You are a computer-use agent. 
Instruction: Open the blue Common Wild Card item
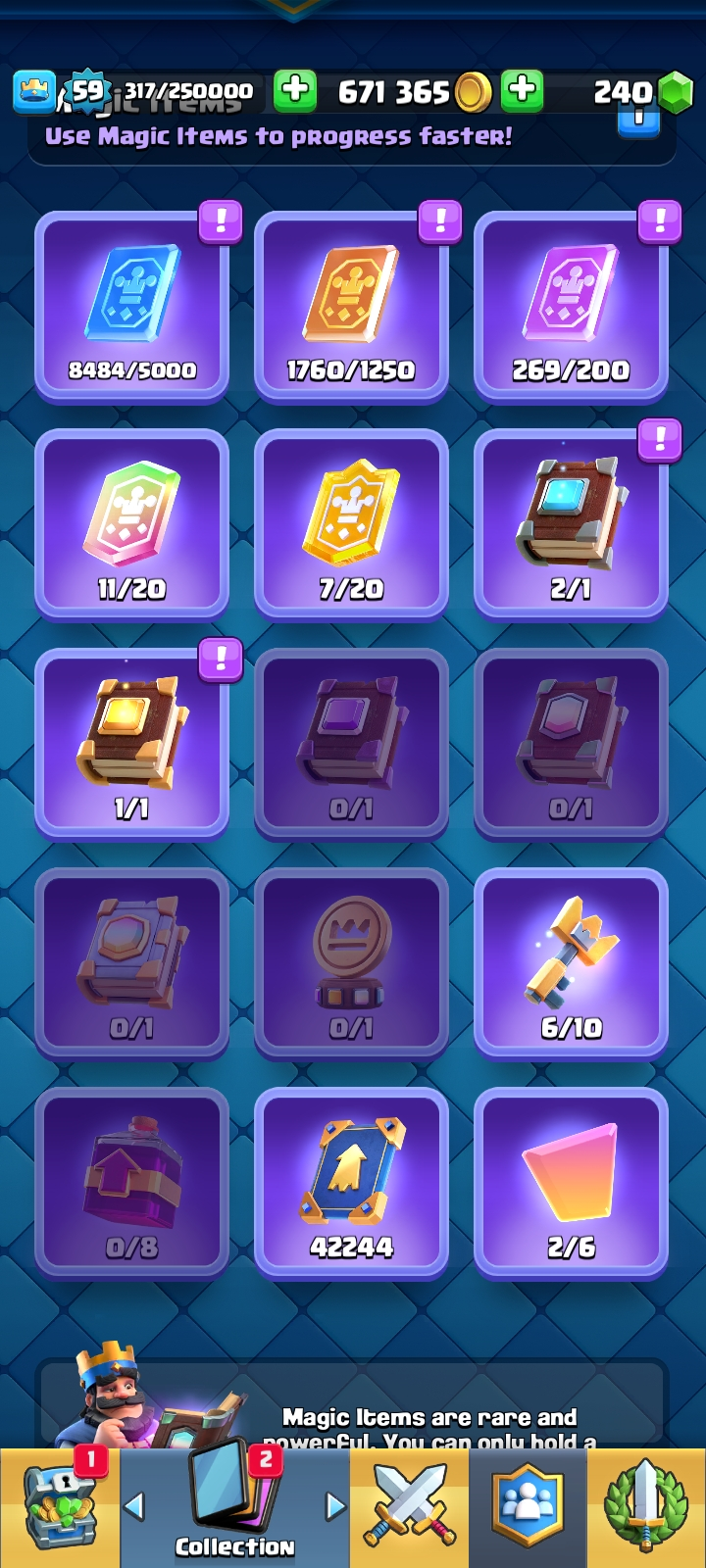(131, 306)
